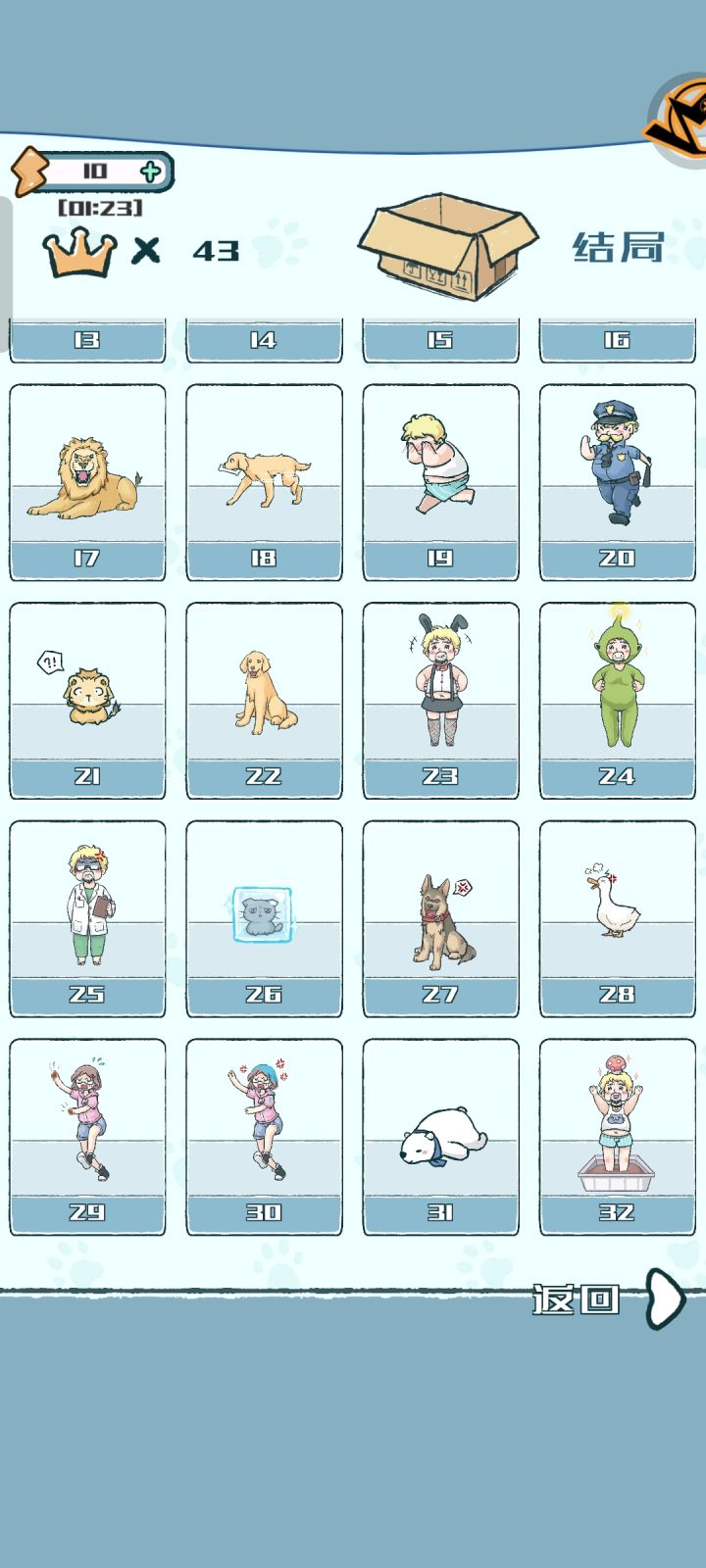706x1568 pixels.
Task: Select ending card 28 with the goose
Action: click(617, 919)
